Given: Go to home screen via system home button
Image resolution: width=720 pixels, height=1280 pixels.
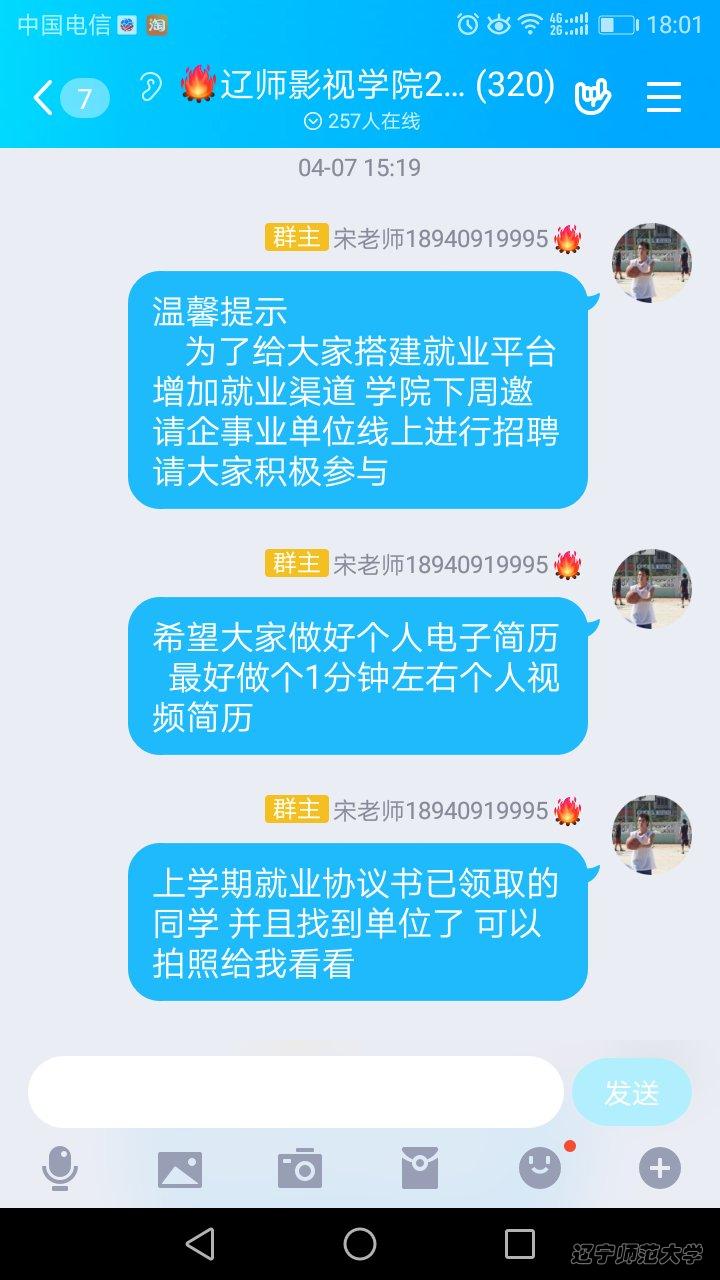Looking at the screenshot, I should point(360,1244).
